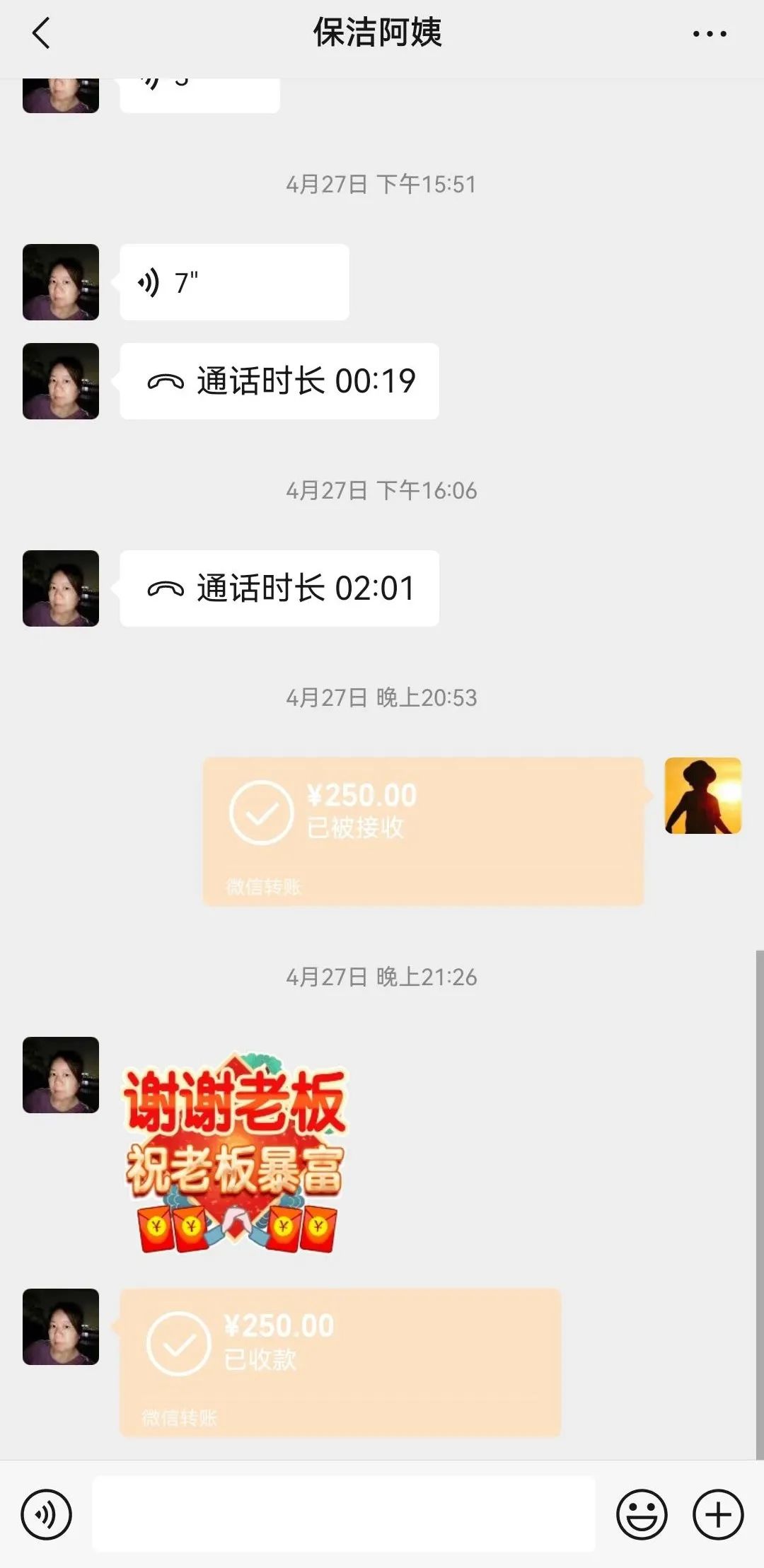Open the ¥250.00 已被接收 transfer card
The height and width of the screenshot is (1568, 764).
pyautogui.click(x=423, y=831)
